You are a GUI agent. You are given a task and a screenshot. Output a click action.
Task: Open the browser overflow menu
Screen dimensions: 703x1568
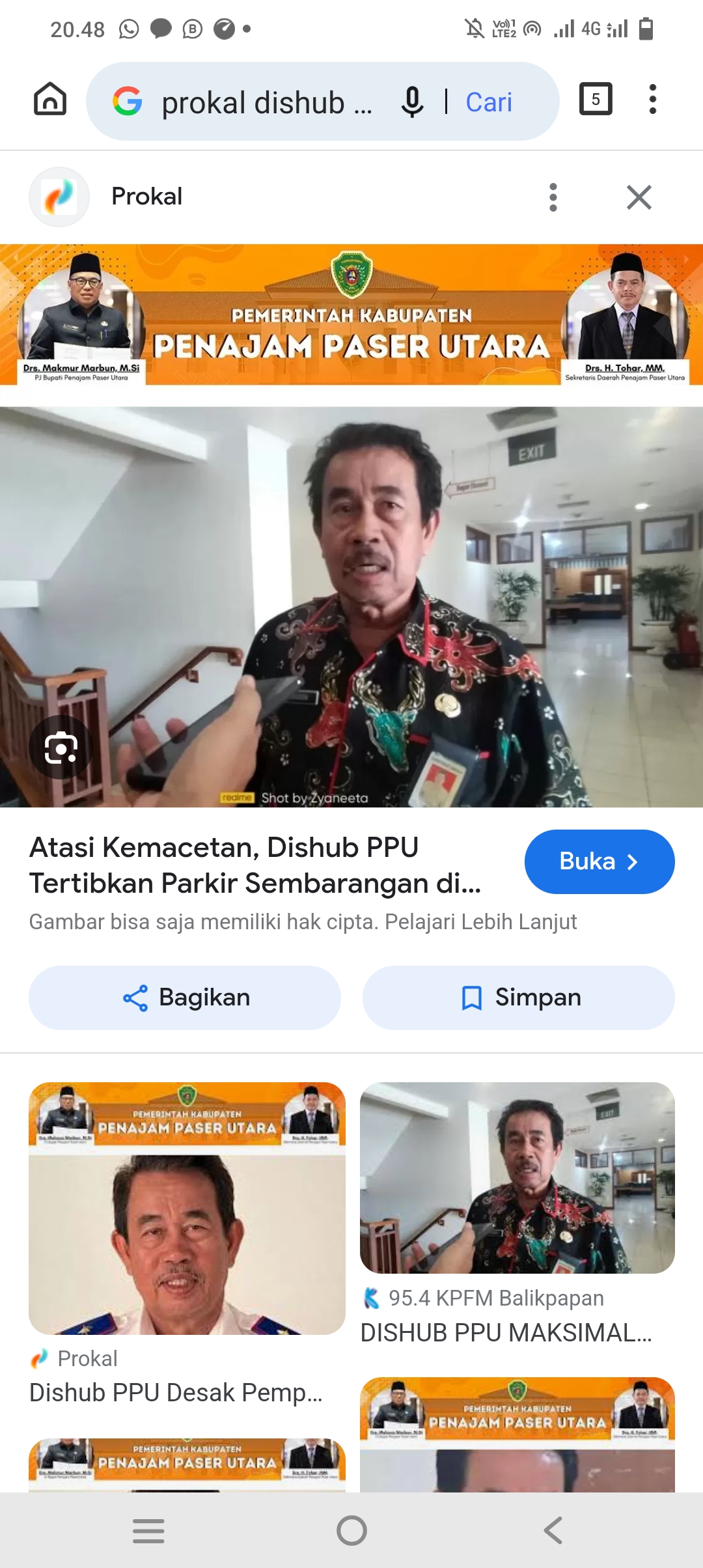point(652,100)
